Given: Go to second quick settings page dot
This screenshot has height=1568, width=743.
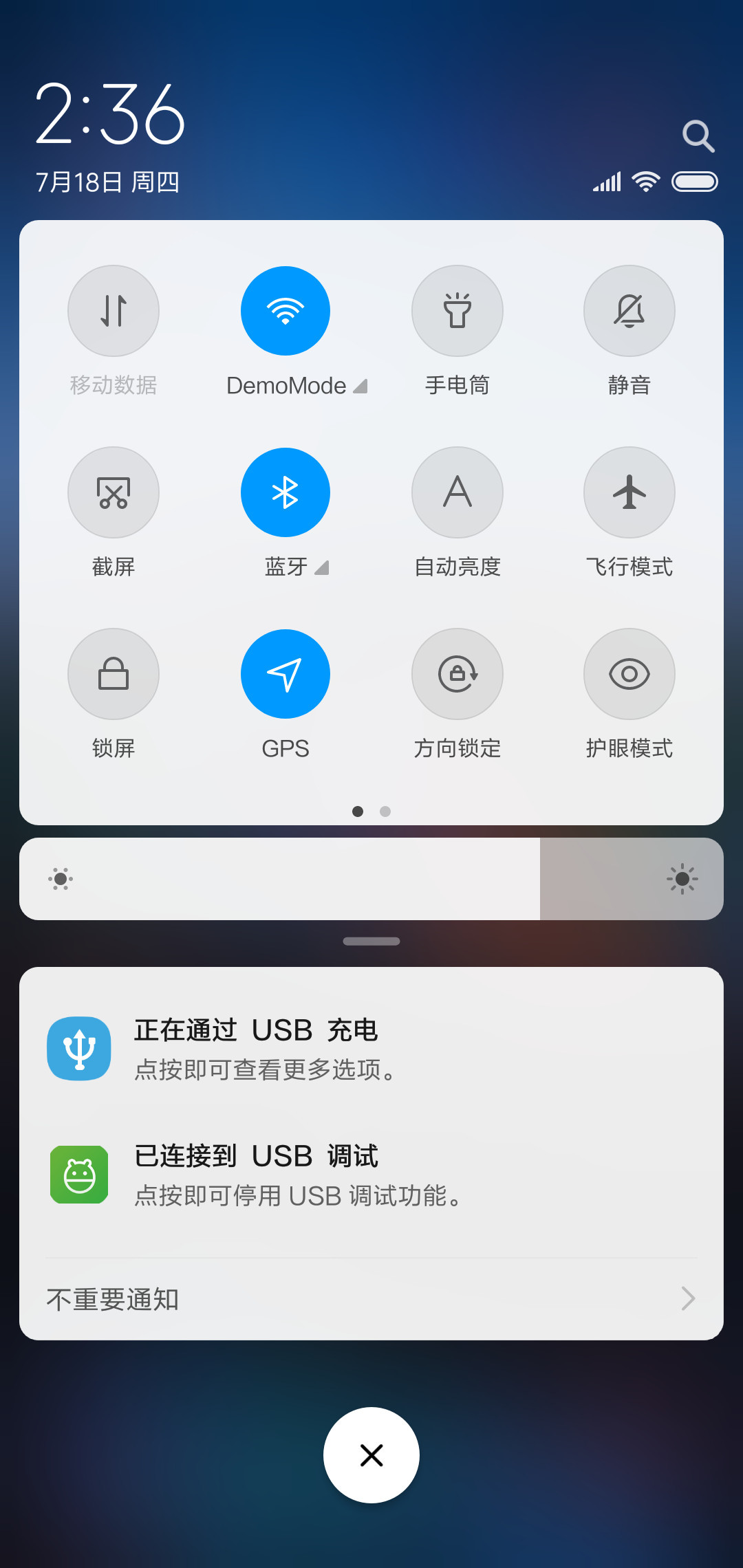Looking at the screenshot, I should tap(385, 812).
